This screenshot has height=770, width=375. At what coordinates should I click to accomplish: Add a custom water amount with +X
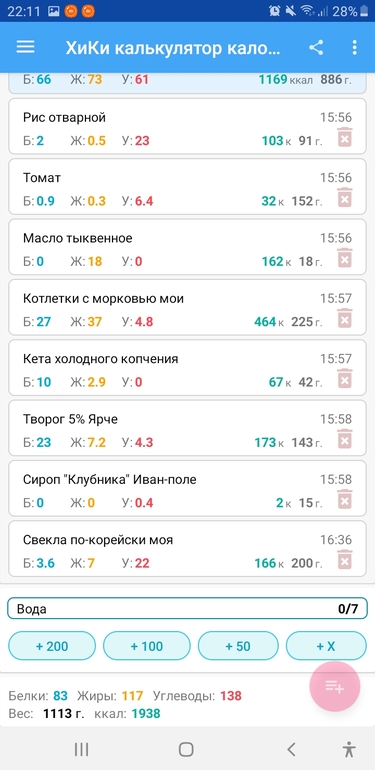point(326,646)
